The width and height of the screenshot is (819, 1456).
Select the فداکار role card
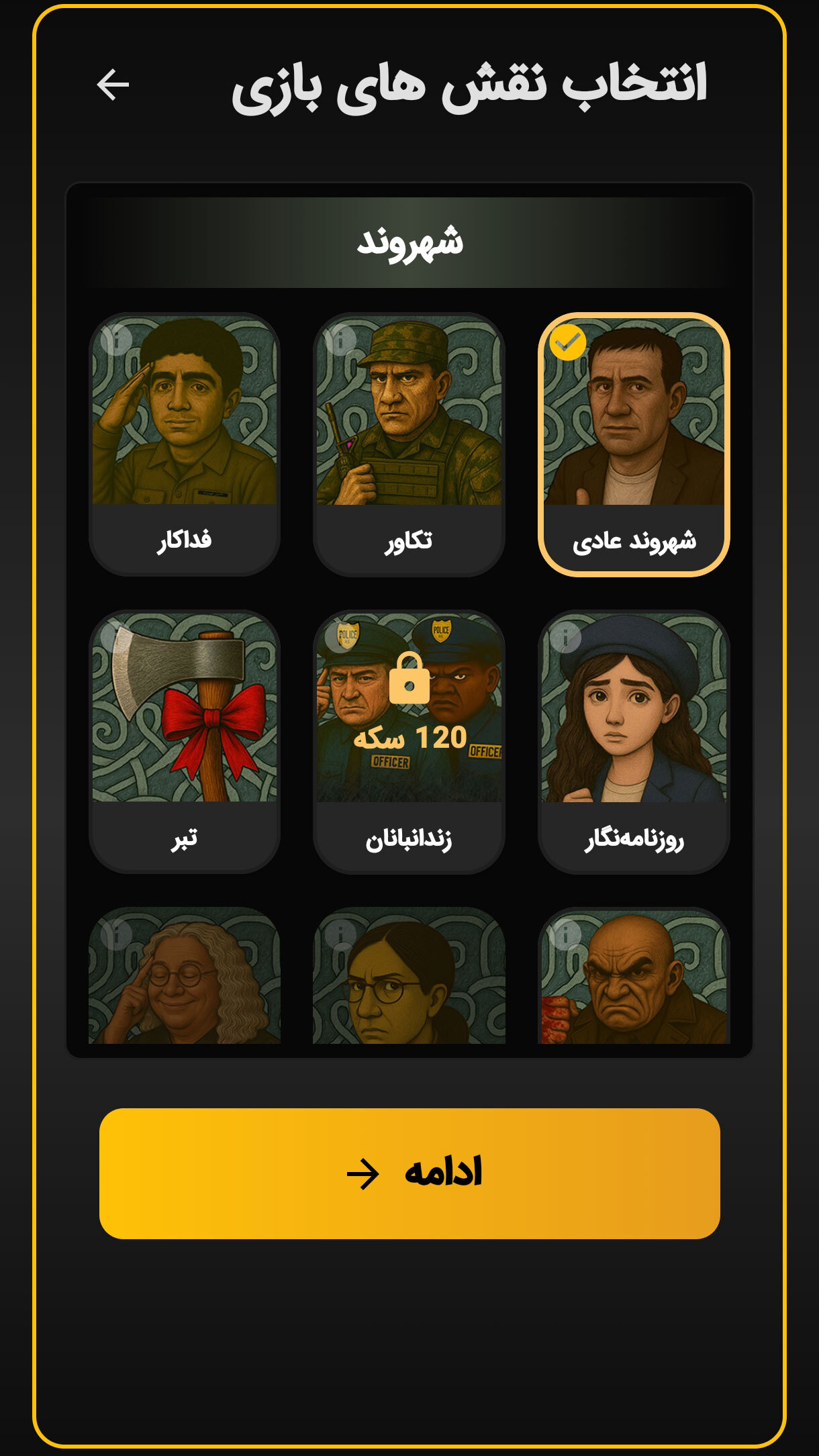[185, 444]
